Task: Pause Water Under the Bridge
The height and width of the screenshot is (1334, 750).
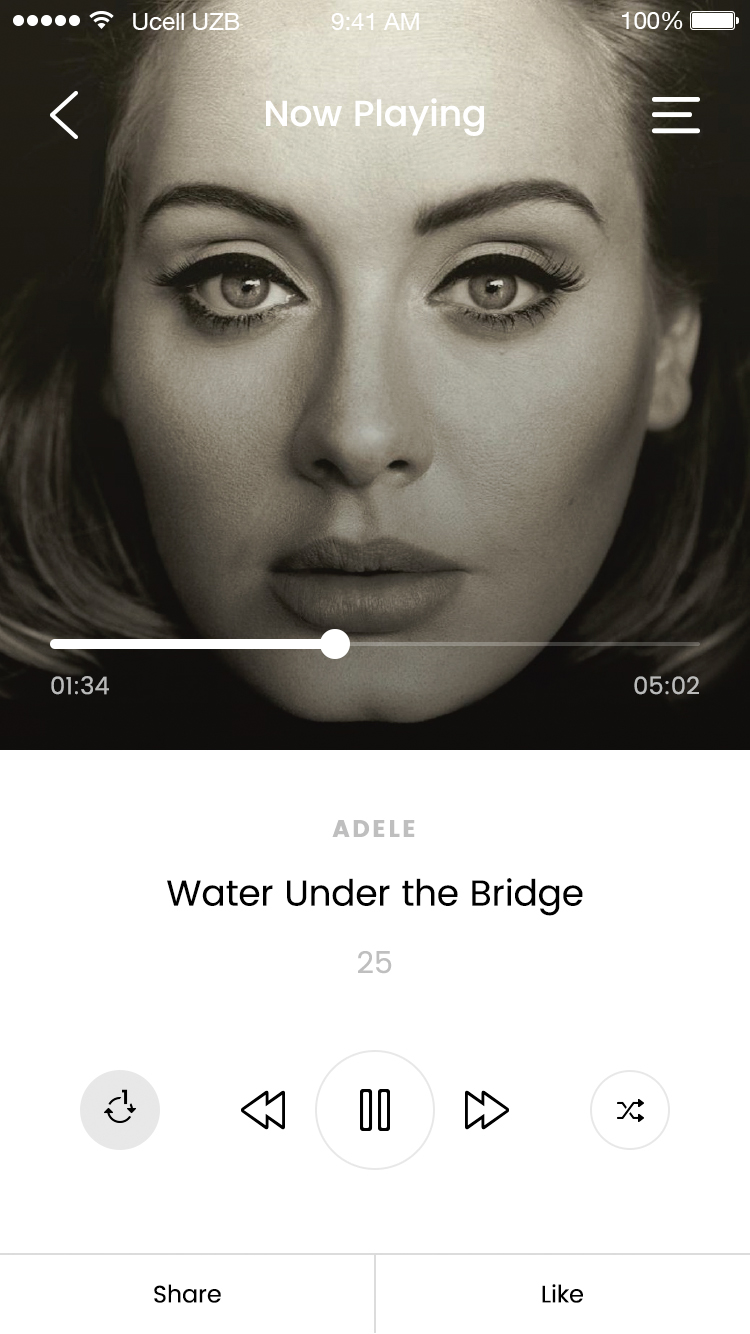Action: tap(375, 1110)
